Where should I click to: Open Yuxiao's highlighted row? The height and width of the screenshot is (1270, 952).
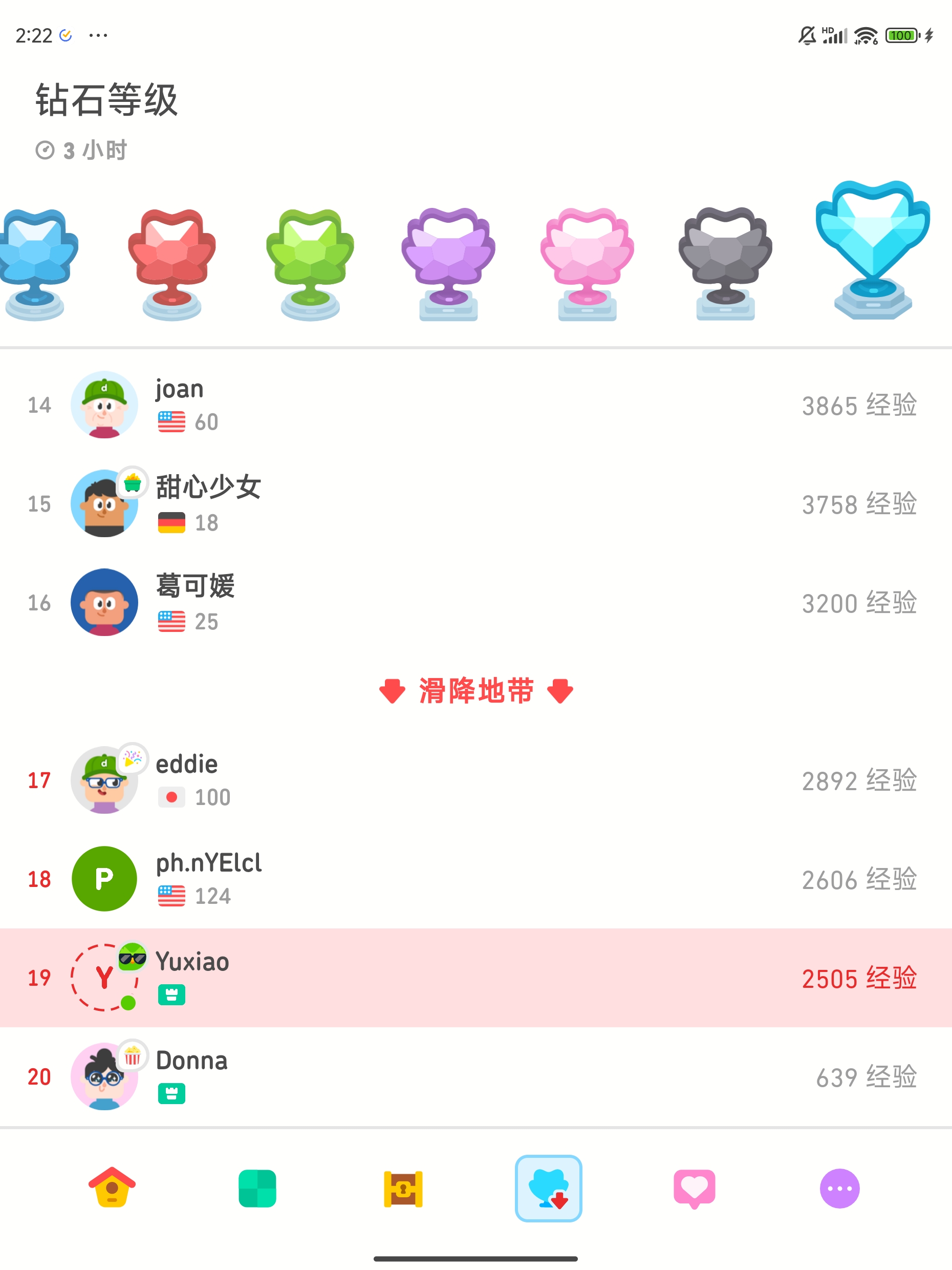tap(475, 977)
